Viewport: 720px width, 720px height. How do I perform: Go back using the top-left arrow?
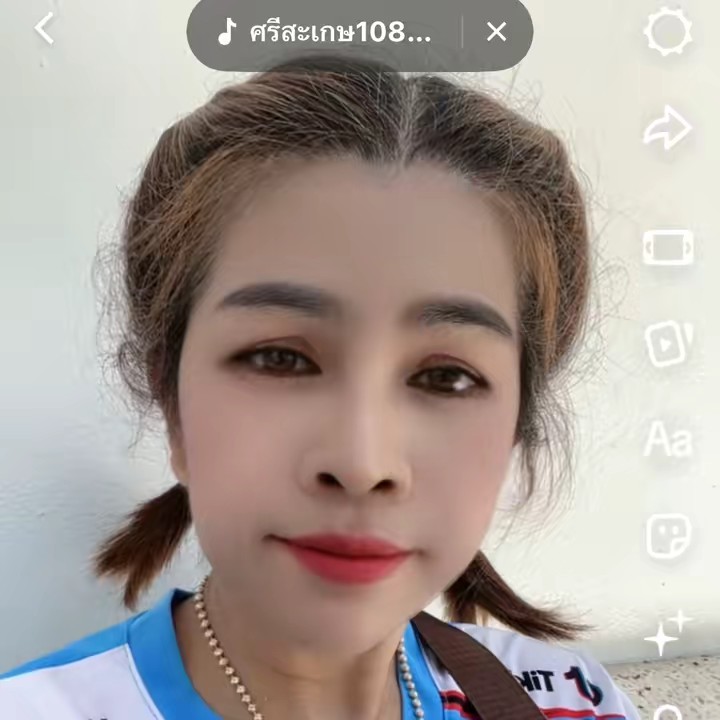44,30
